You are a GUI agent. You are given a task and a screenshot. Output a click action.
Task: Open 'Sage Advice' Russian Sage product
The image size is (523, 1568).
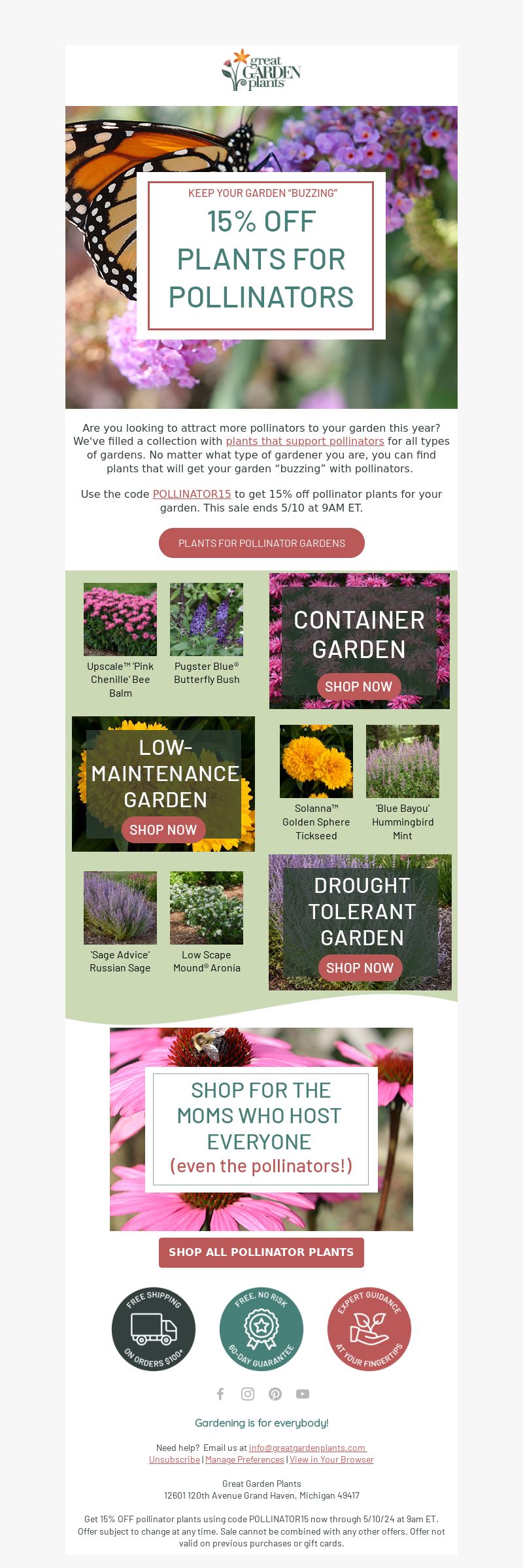120,908
